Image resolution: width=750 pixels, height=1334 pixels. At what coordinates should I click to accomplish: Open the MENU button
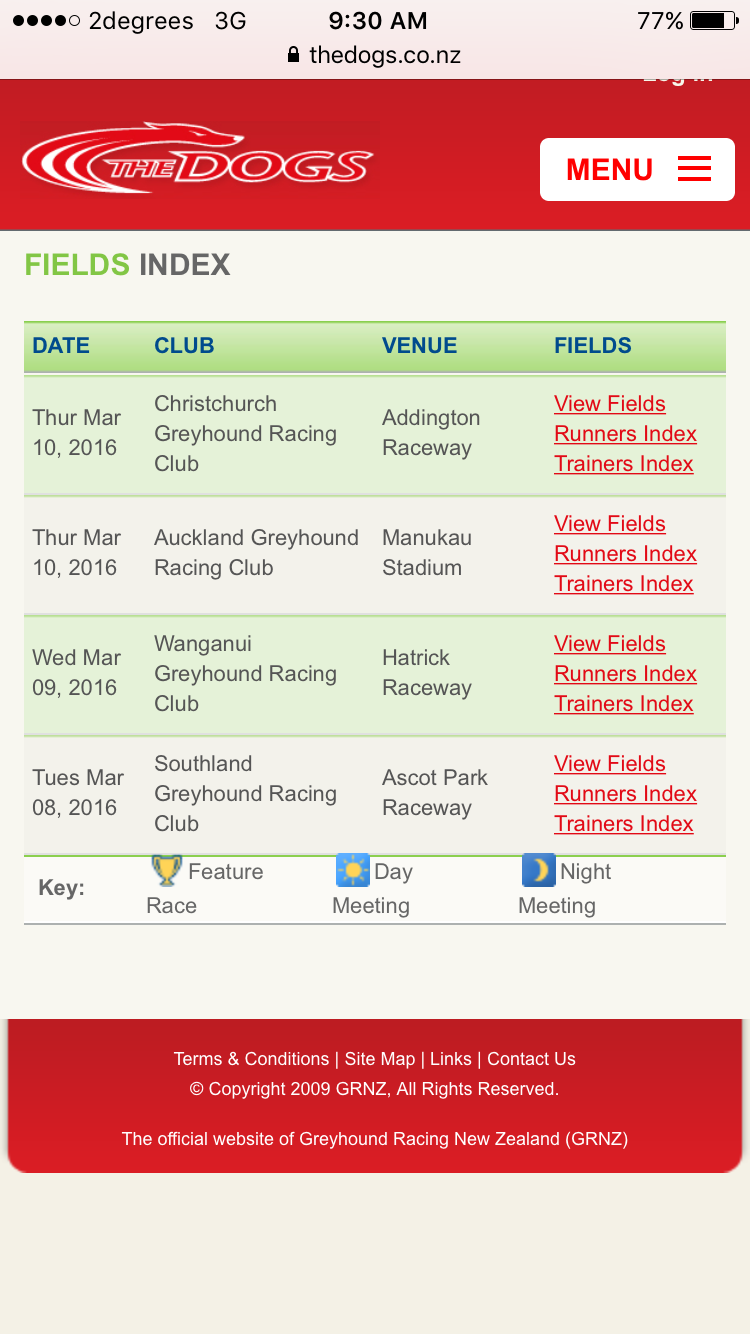[637, 169]
